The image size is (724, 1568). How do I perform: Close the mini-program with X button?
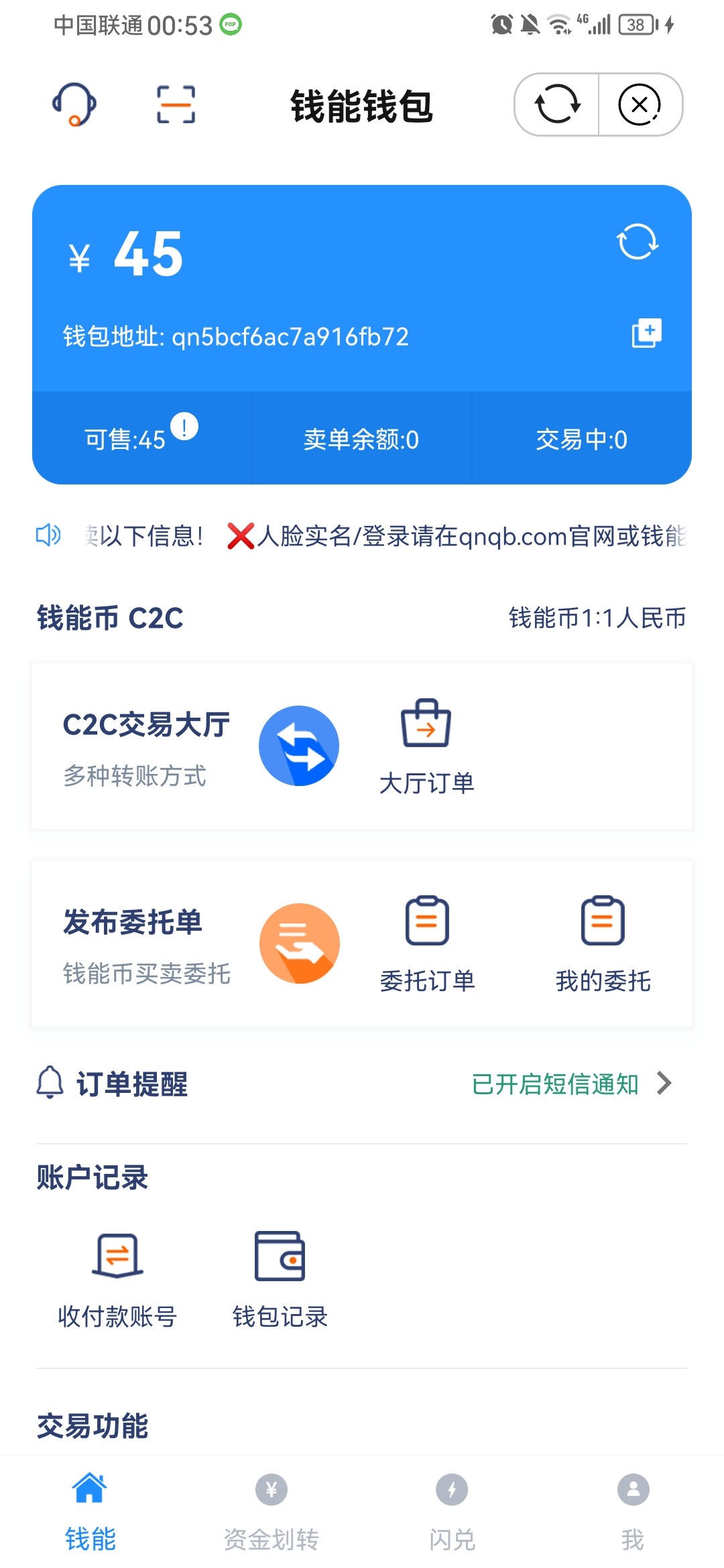[x=640, y=105]
